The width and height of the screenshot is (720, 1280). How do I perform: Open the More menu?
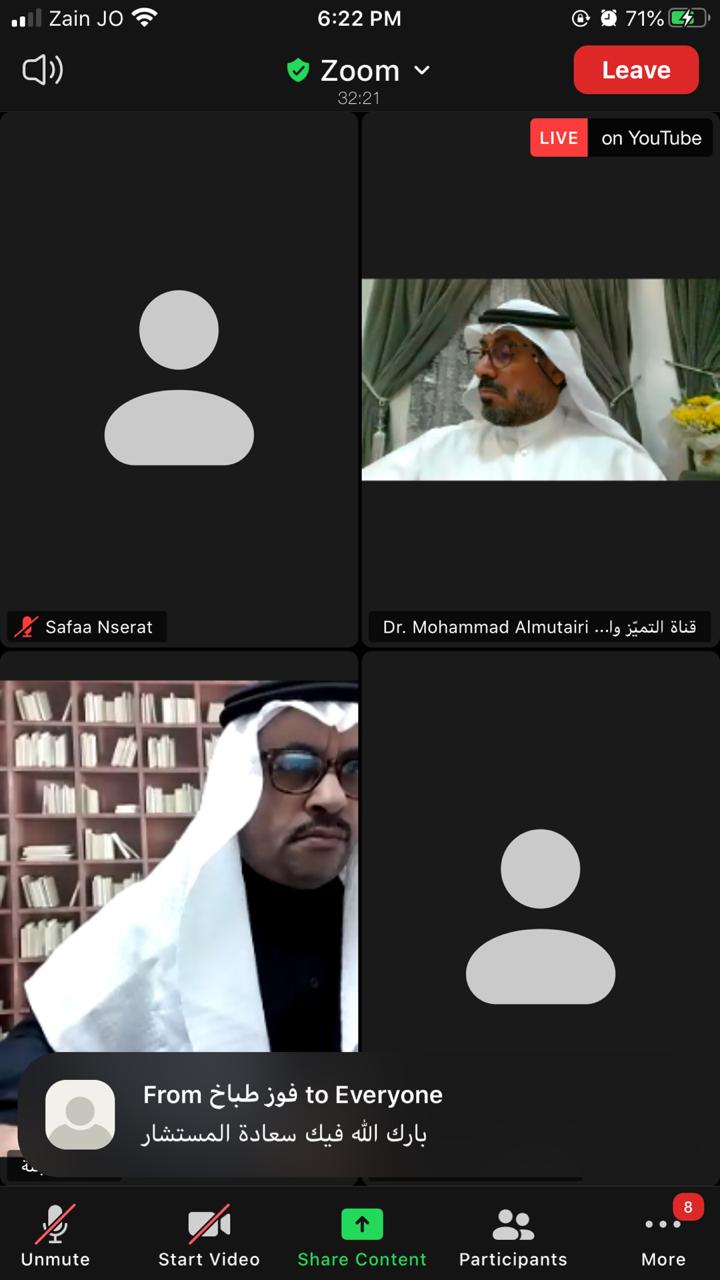point(664,1236)
